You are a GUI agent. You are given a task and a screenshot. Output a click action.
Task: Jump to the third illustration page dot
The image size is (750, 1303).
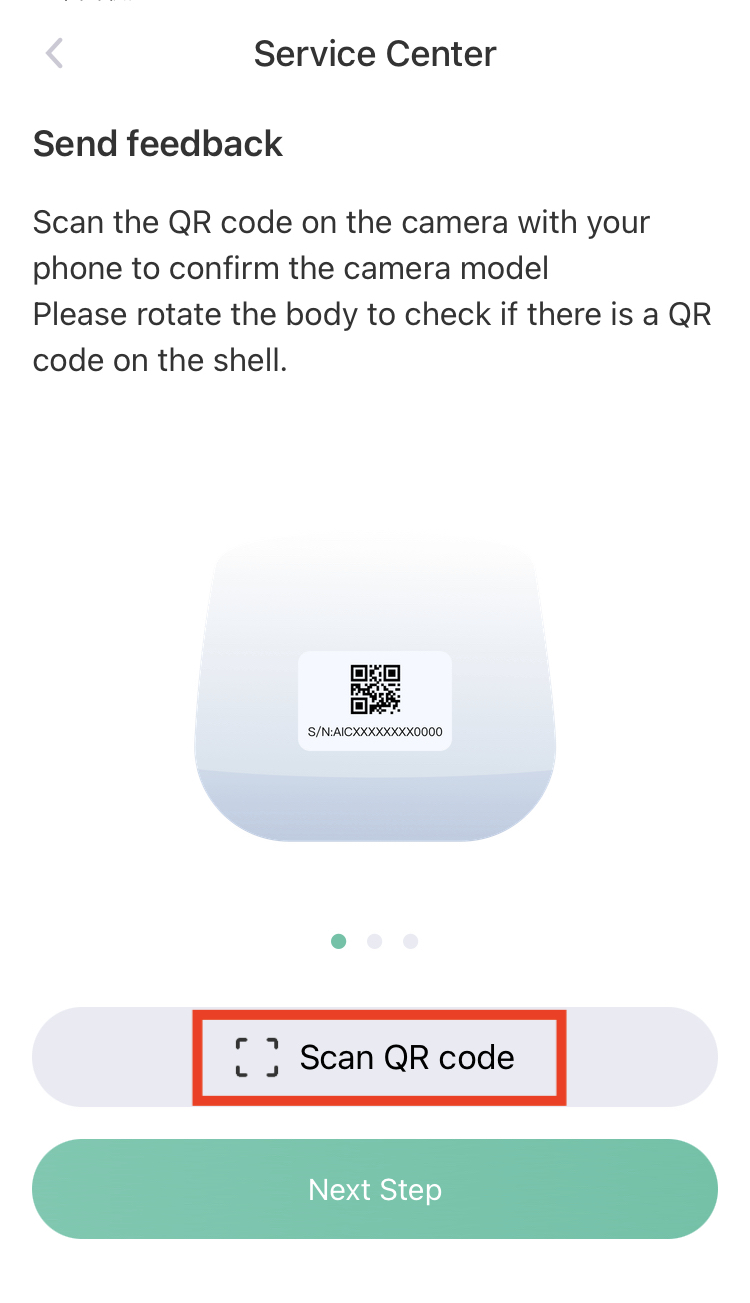coord(410,941)
